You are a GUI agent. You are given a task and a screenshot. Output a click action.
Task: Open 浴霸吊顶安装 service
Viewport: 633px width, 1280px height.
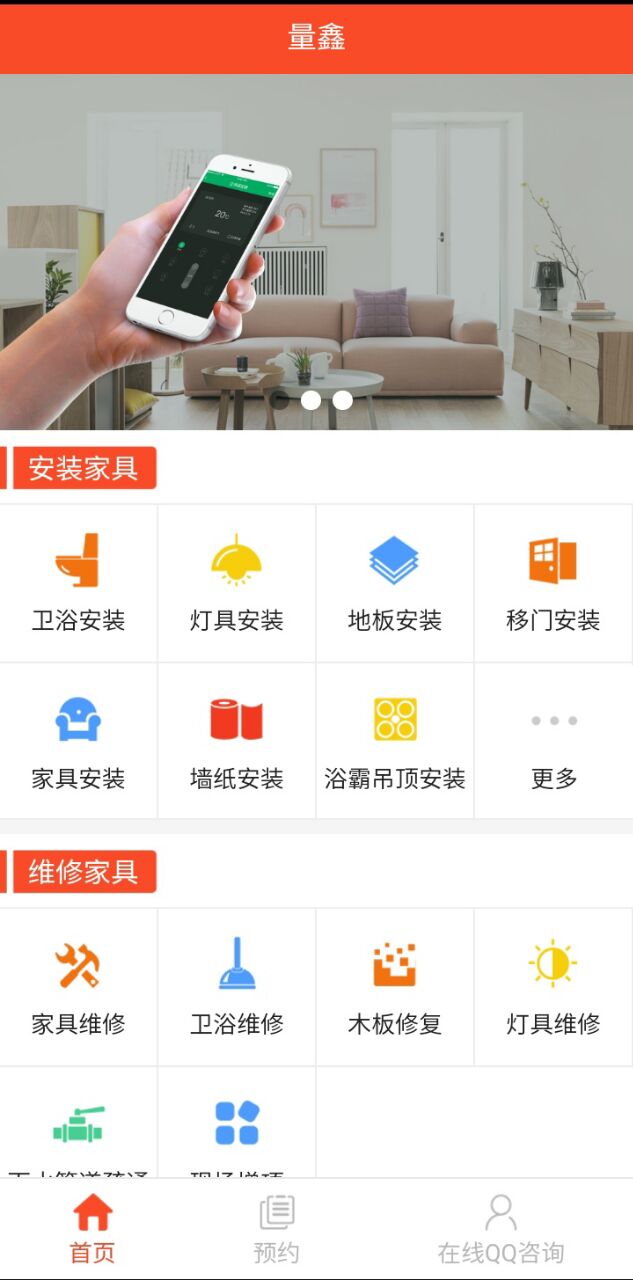[x=395, y=741]
